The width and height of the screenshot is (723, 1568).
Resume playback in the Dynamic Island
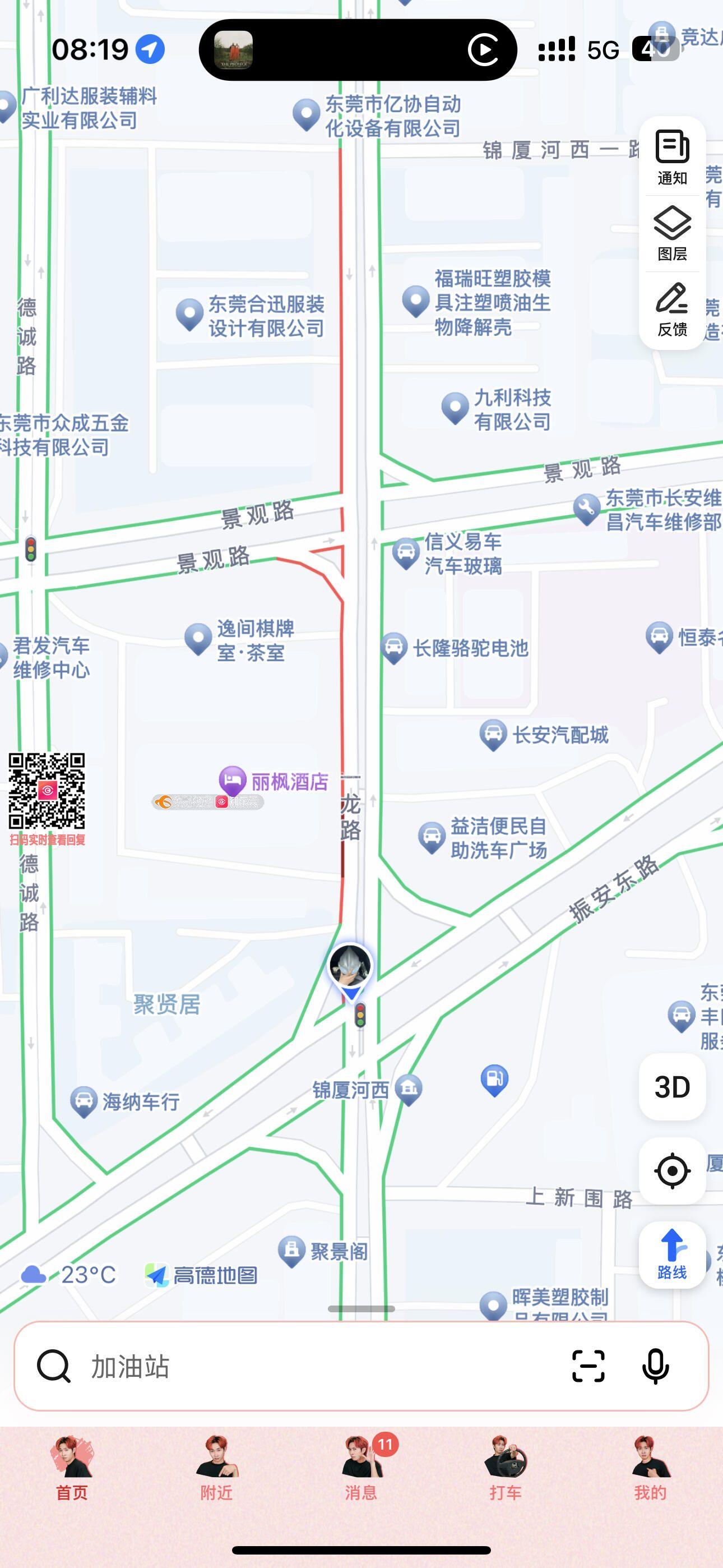[483, 50]
